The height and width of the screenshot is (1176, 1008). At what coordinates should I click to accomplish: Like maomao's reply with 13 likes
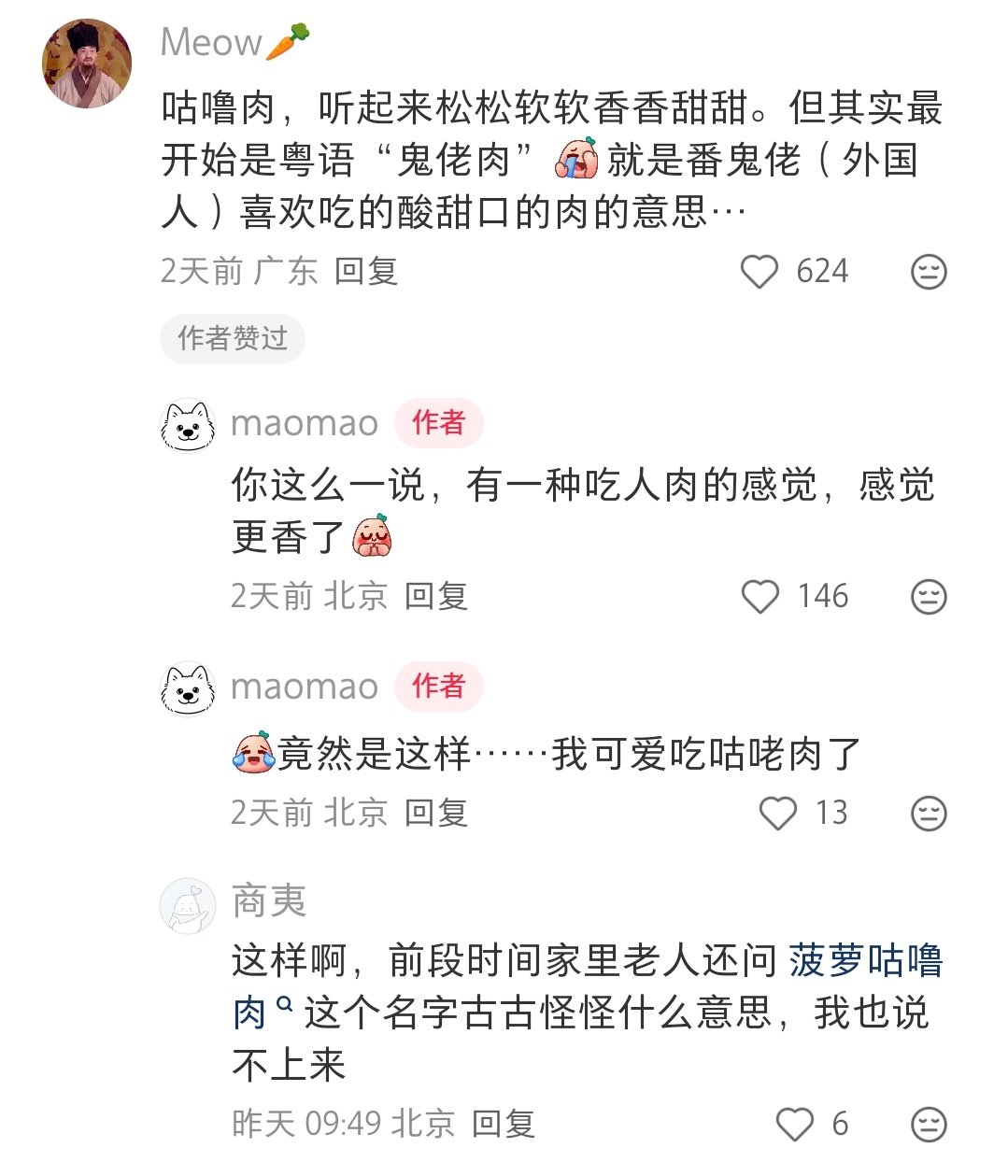click(x=777, y=814)
